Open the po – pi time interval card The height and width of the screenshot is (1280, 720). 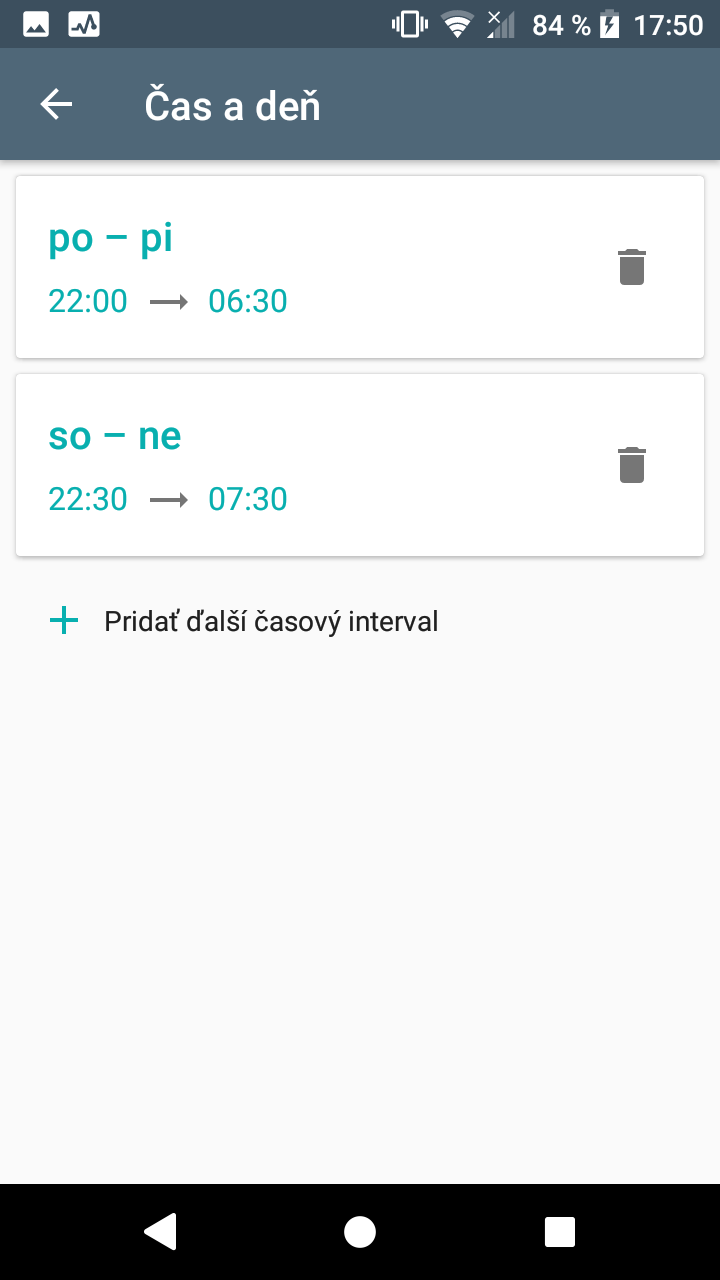click(360, 267)
